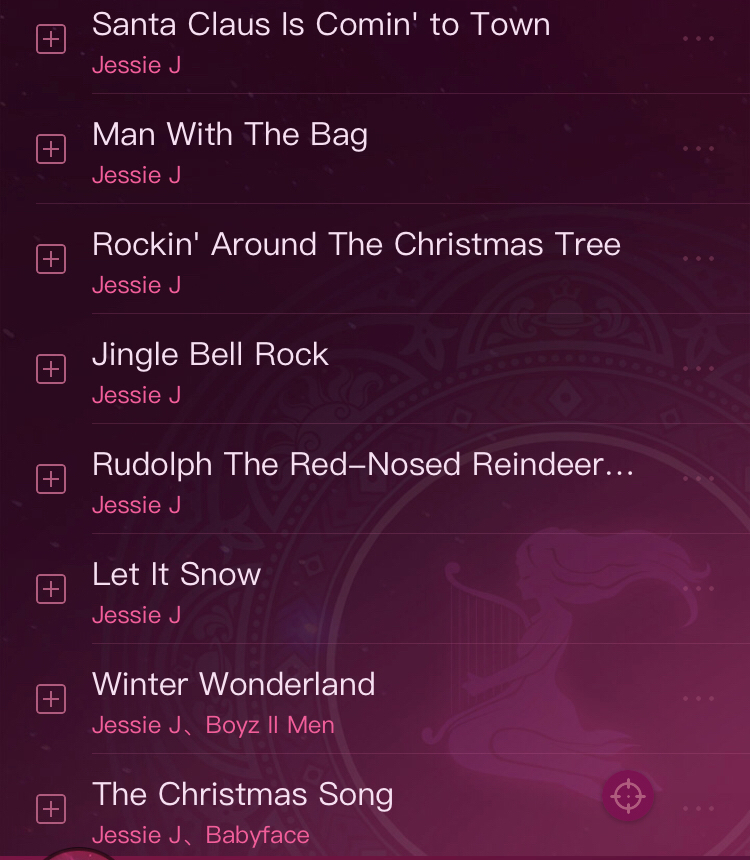Open the three-dot menu for Man With The Bag
750x860 pixels.
tap(698, 148)
